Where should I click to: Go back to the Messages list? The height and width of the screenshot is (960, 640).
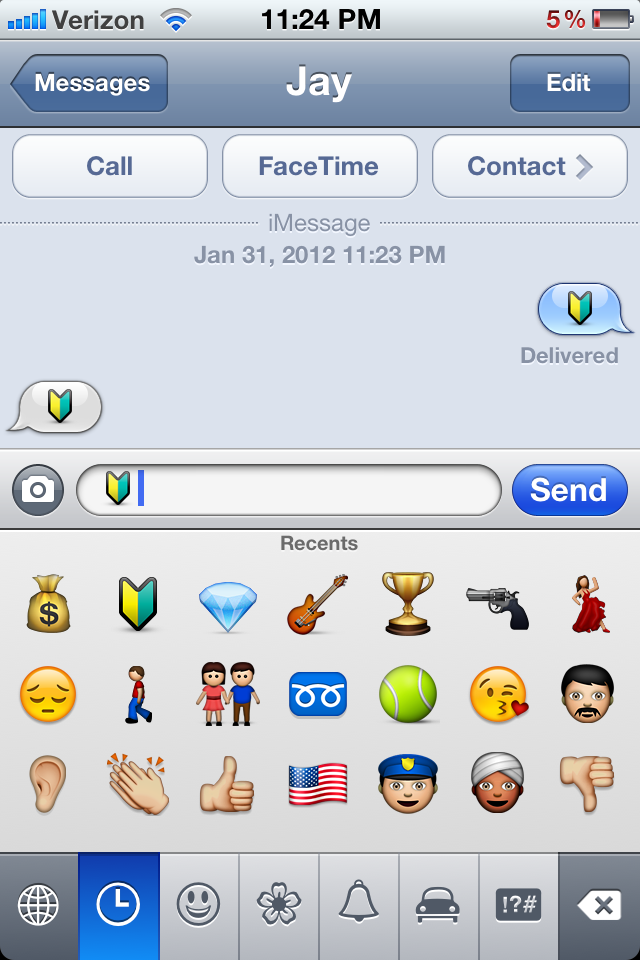tap(90, 83)
